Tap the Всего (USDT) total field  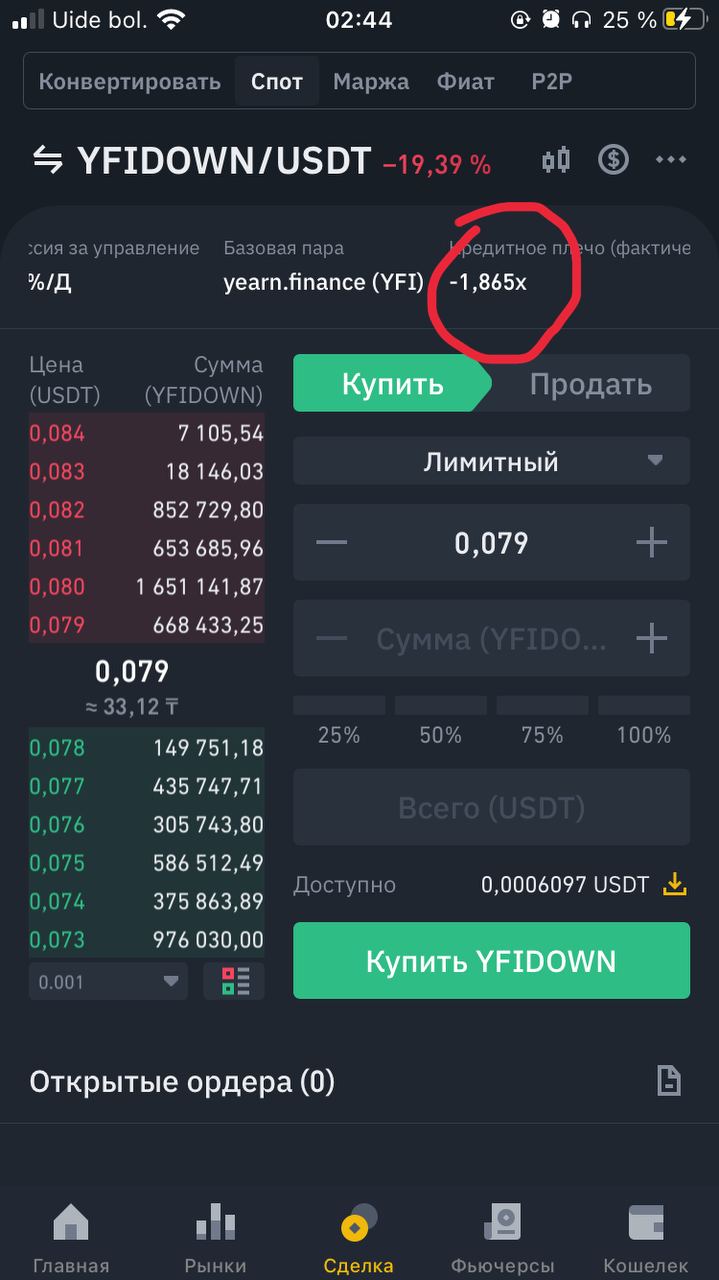pyautogui.click(x=491, y=808)
